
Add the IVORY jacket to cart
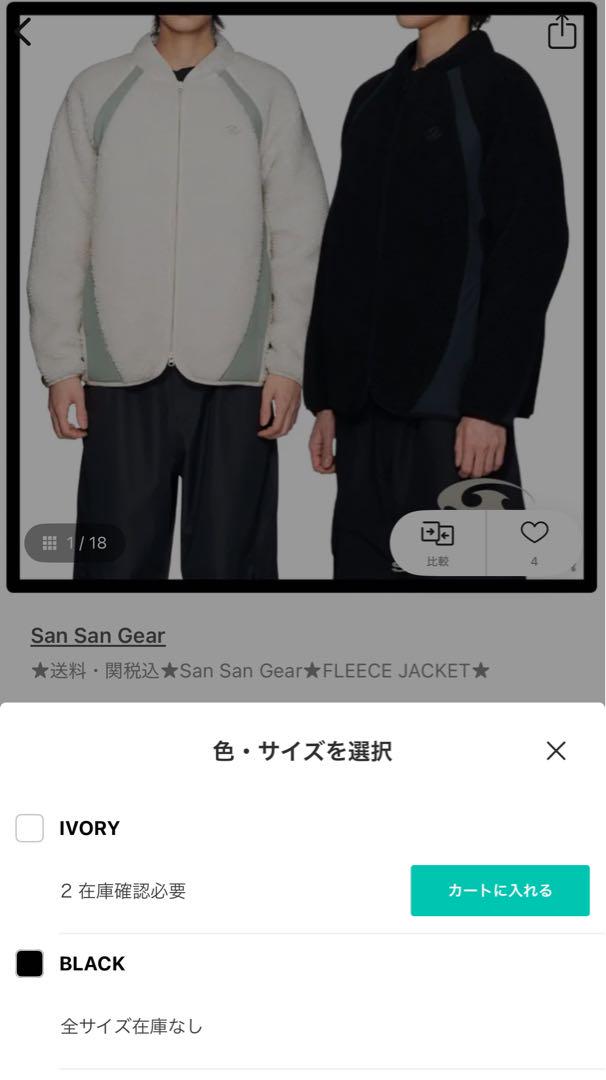tap(500, 890)
